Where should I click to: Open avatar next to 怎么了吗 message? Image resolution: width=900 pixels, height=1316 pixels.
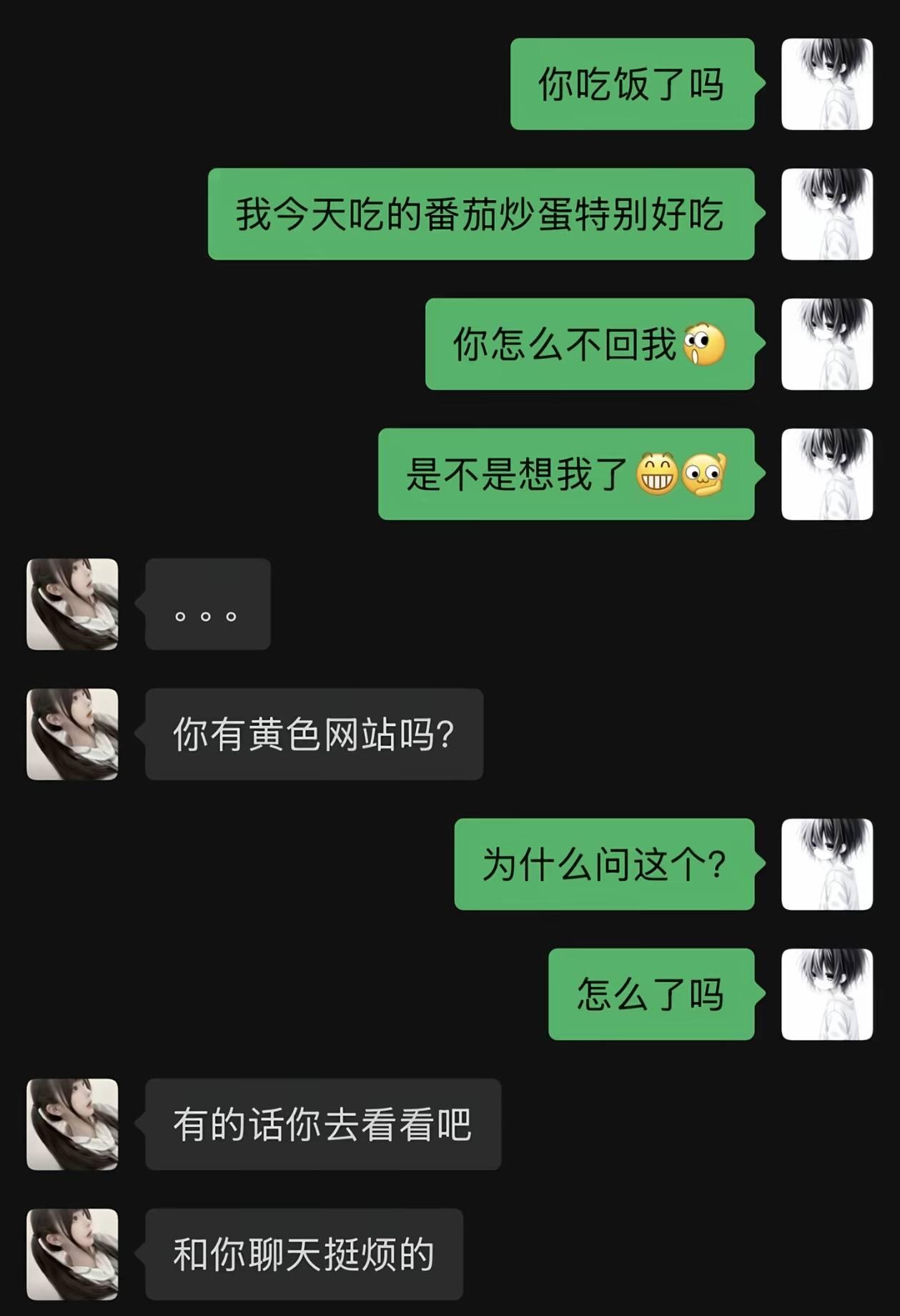pyautogui.click(x=826, y=994)
